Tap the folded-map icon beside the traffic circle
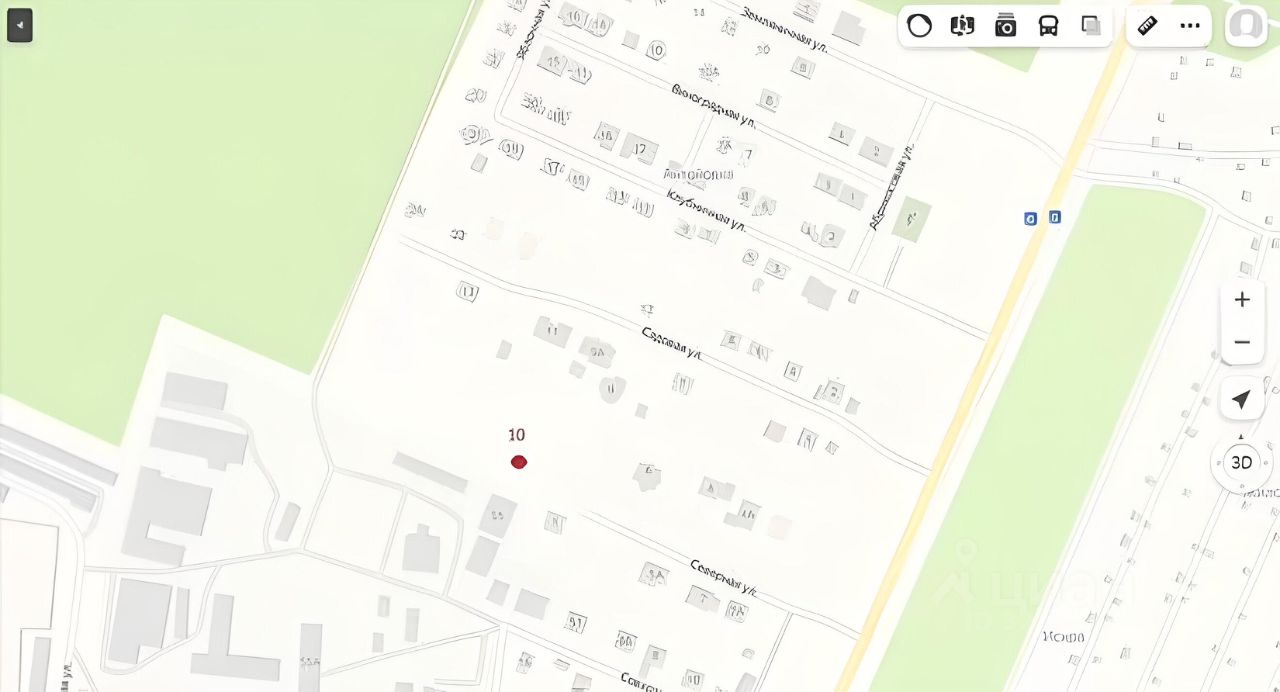Viewport: 1280px width, 692px height. (x=962, y=26)
